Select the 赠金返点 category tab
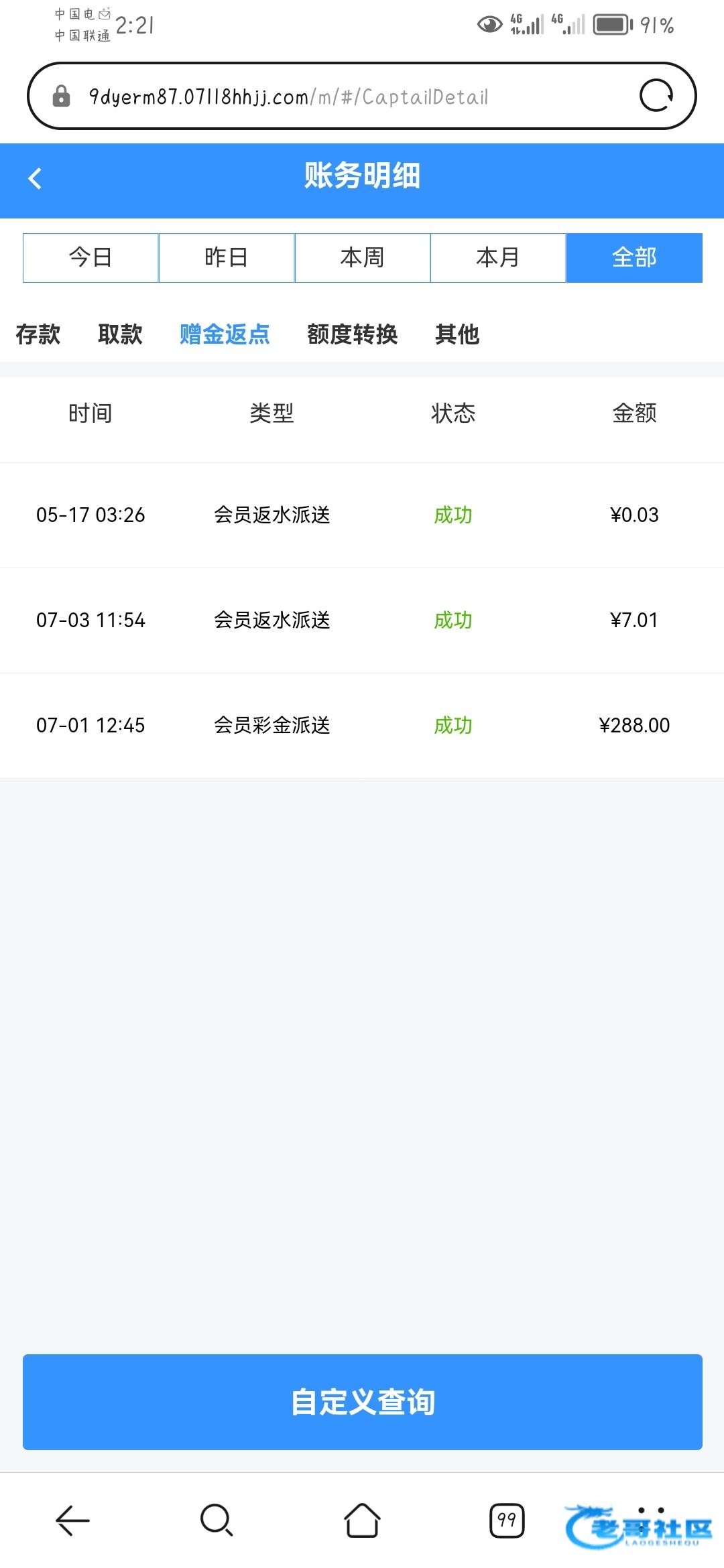The height and width of the screenshot is (1568, 724). point(225,334)
